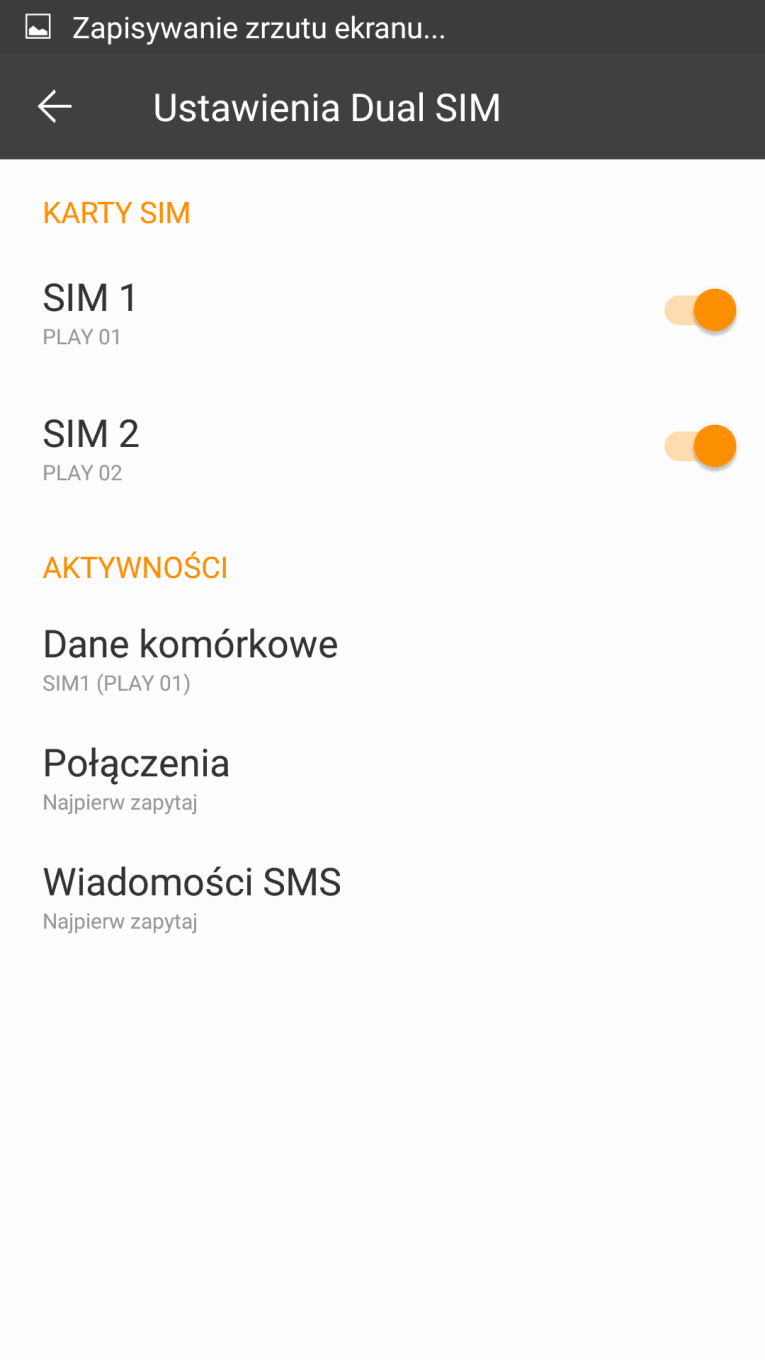Turn off the SIM 1 switch

(700, 310)
